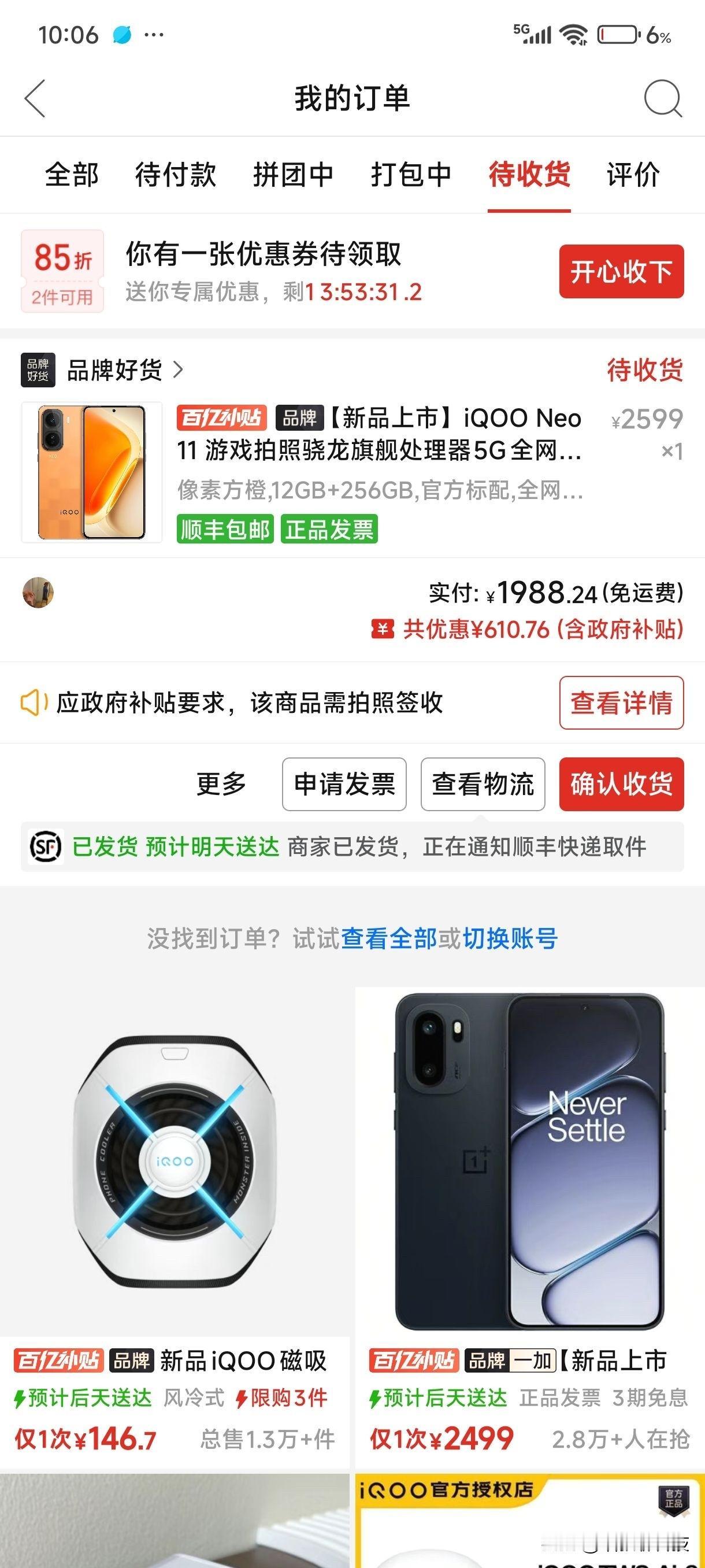Expand the 品牌好货 section chevron
Viewport: 705px width, 1568px height.
pos(176,370)
